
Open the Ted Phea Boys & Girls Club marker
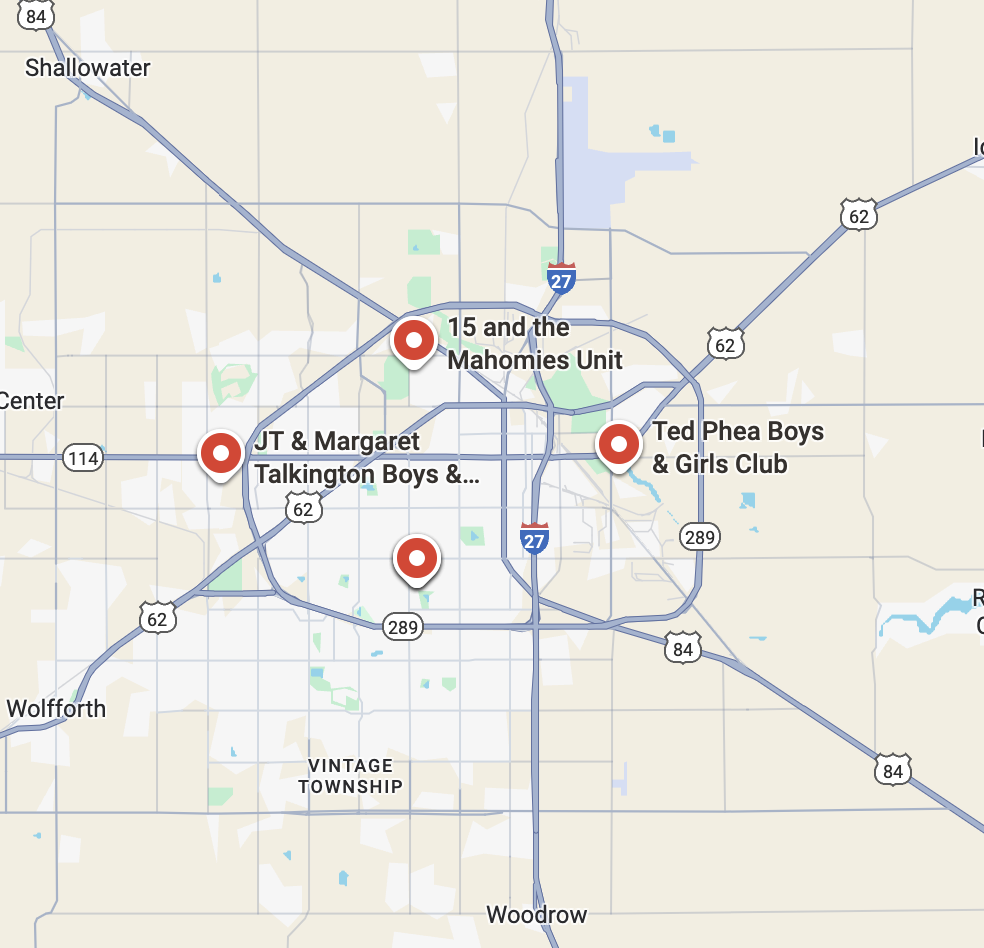[618, 445]
